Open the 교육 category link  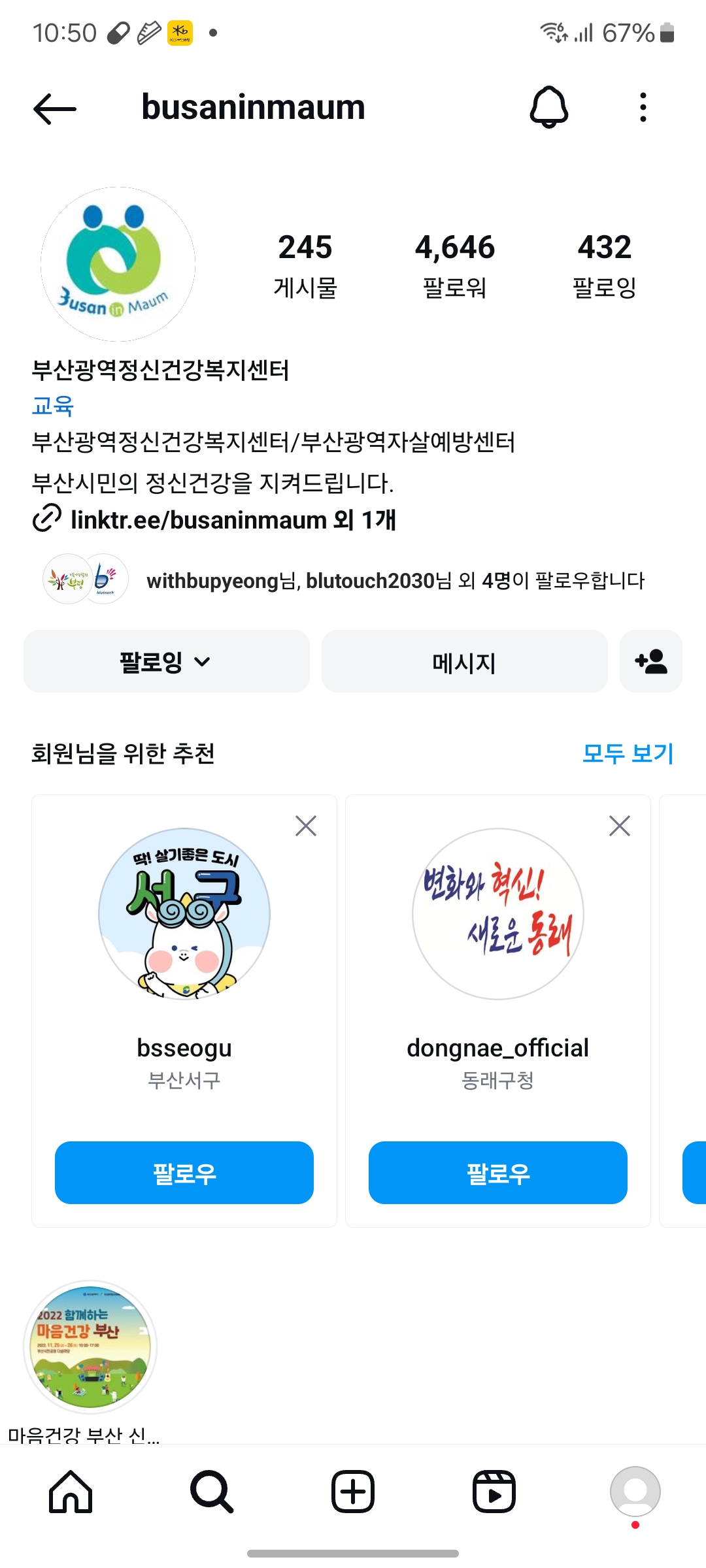pyautogui.click(x=52, y=406)
